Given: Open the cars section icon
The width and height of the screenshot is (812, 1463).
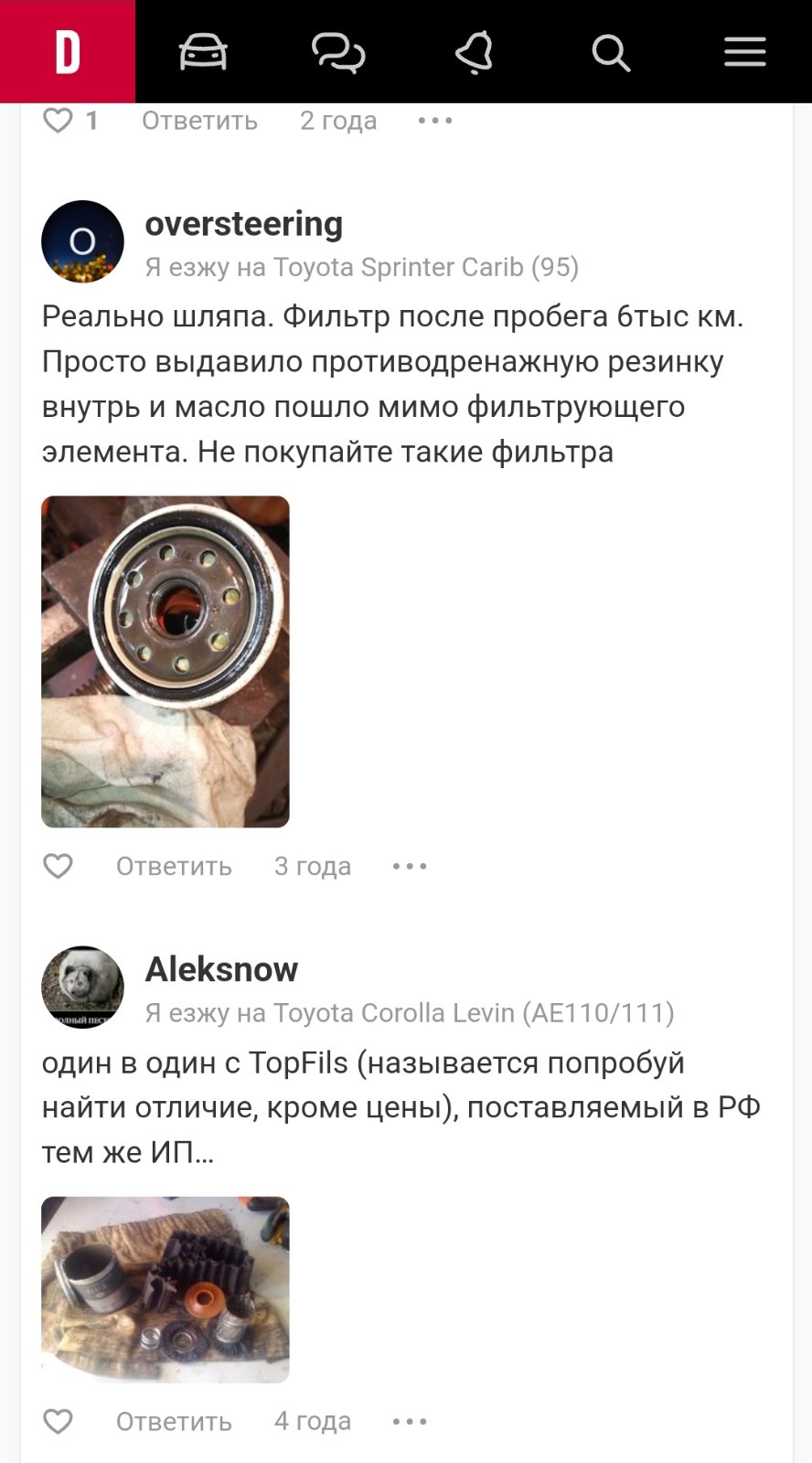Looking at the screenshot, I should point(203,52).
